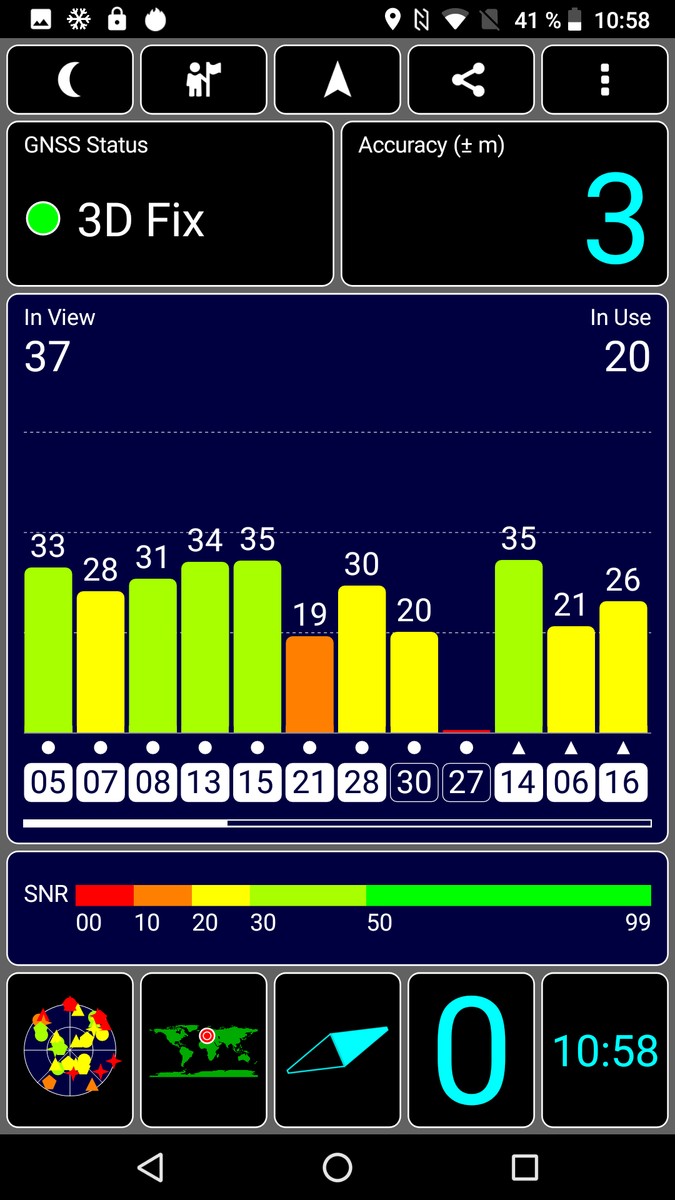Tap the navigation arrow icon
675x1200 pixels.
(x=337, y=80)
